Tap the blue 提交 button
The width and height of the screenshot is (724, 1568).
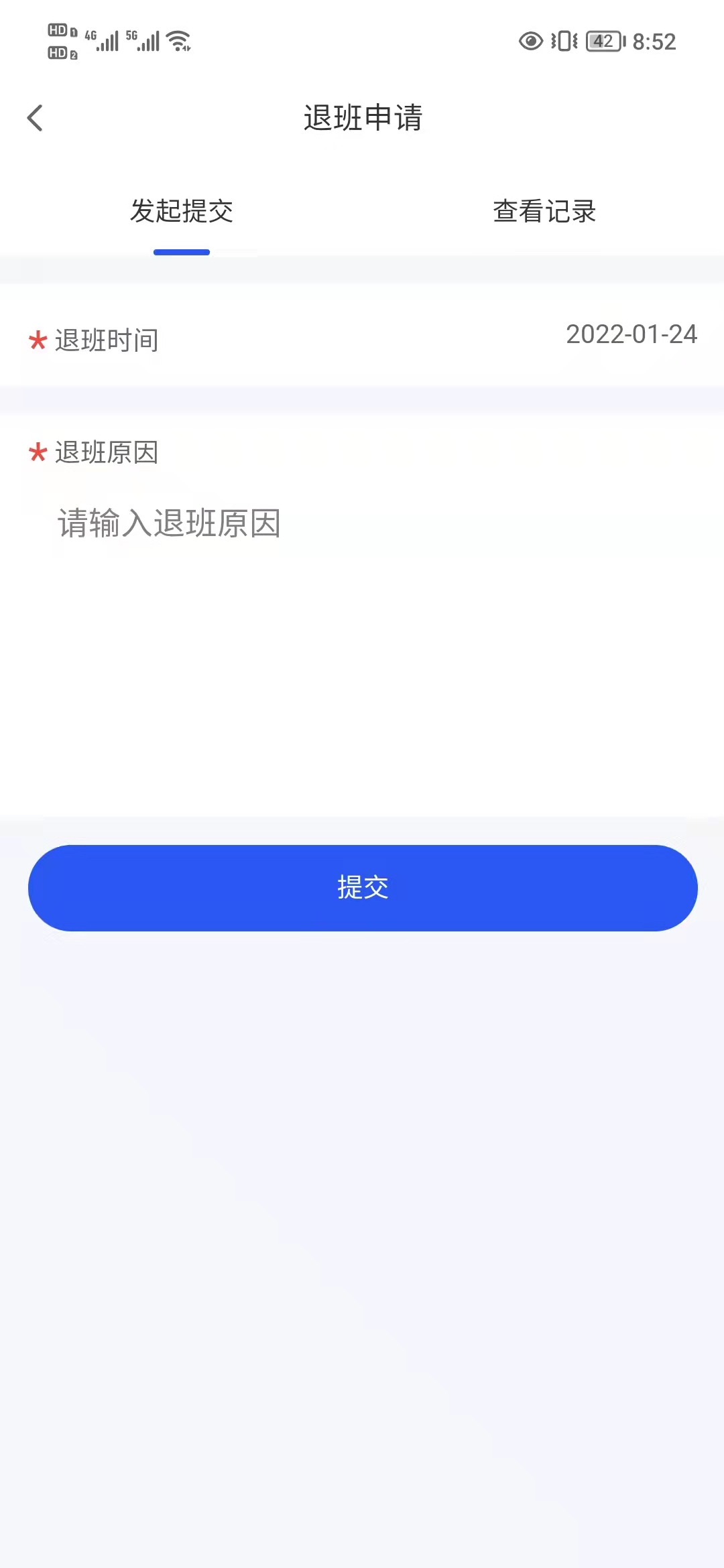tap(363, 888)
